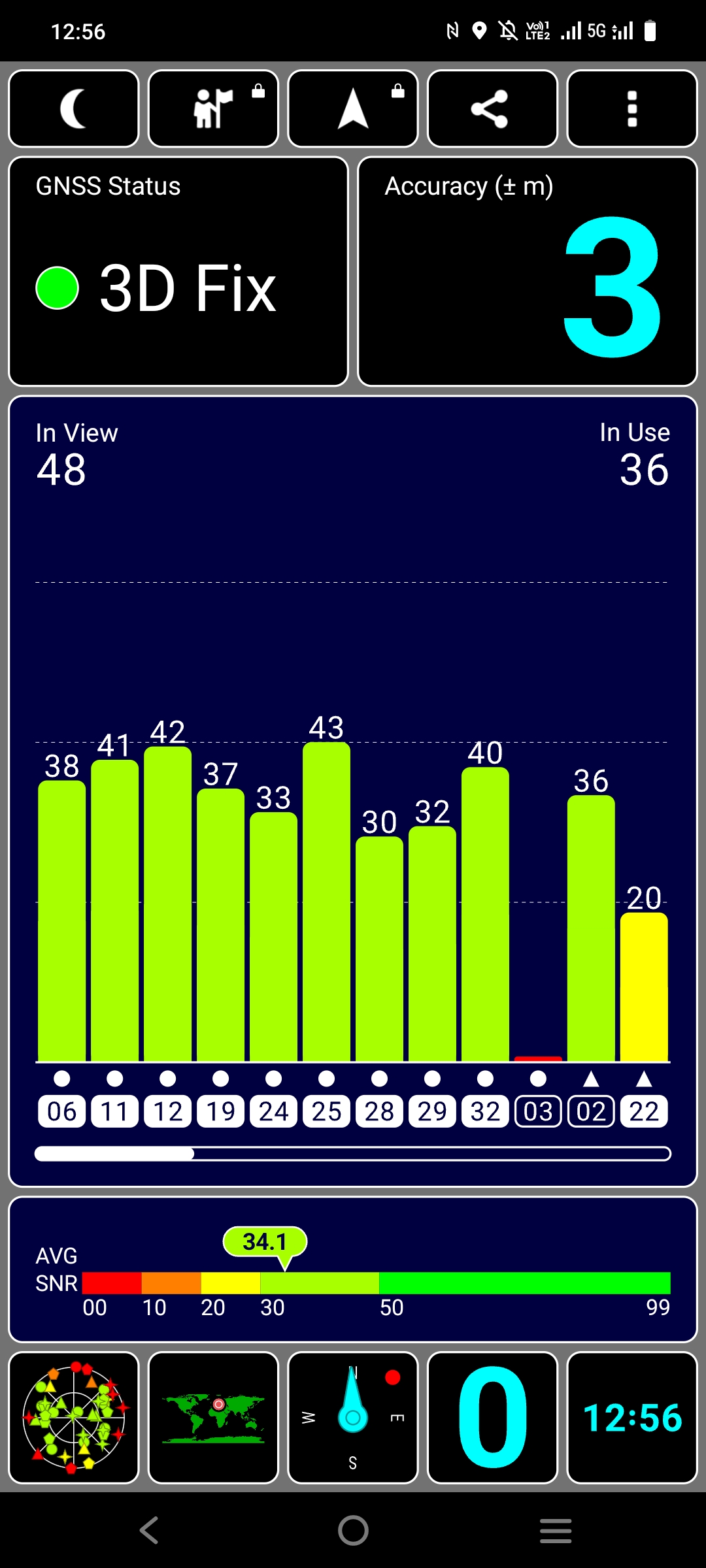The height and width of the screenshot is (1568, 706).
Task: Open the three-dot overflow menu
Action: 632,108
